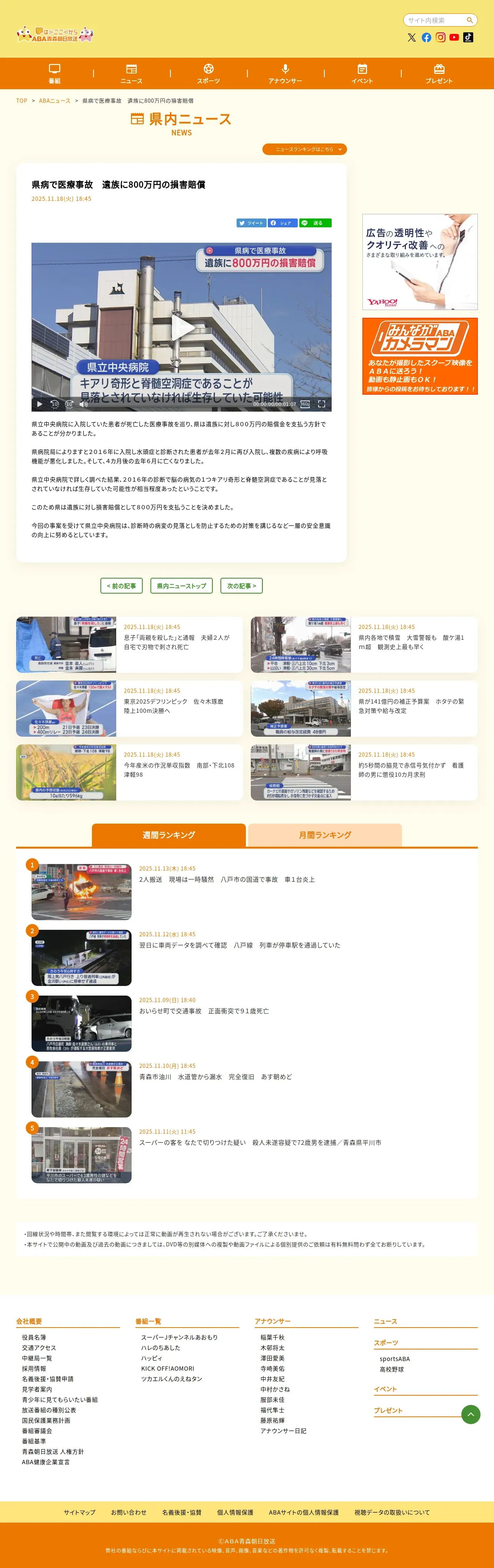Share the article with the ツイート button
Viewport: 494px width, 1568px height.
[251, 223]
